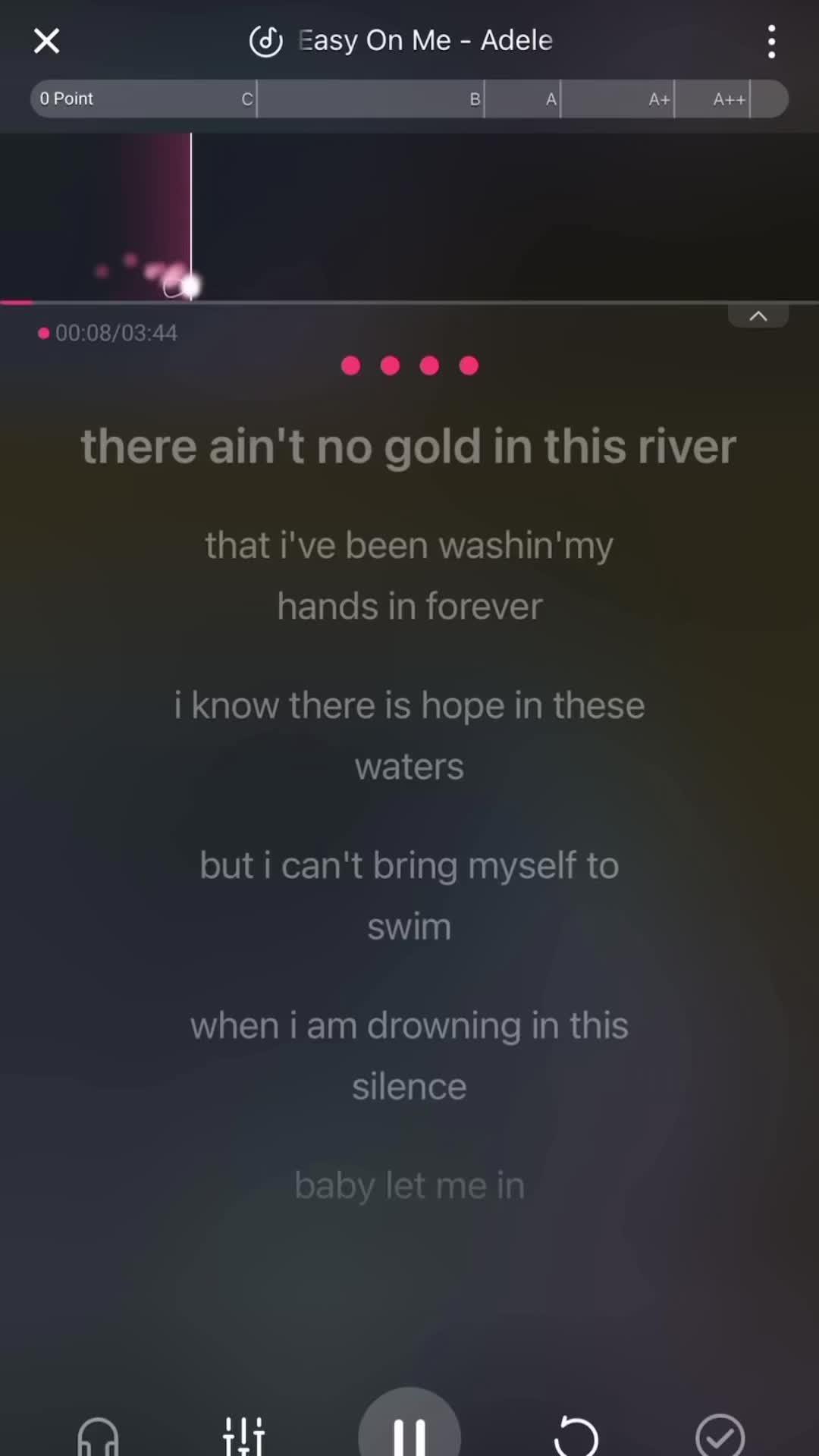The image size is (819, 1456).
Task: Collapse the pitch panel with chevron
Action: pyautogui.click(x=758, y=316)
